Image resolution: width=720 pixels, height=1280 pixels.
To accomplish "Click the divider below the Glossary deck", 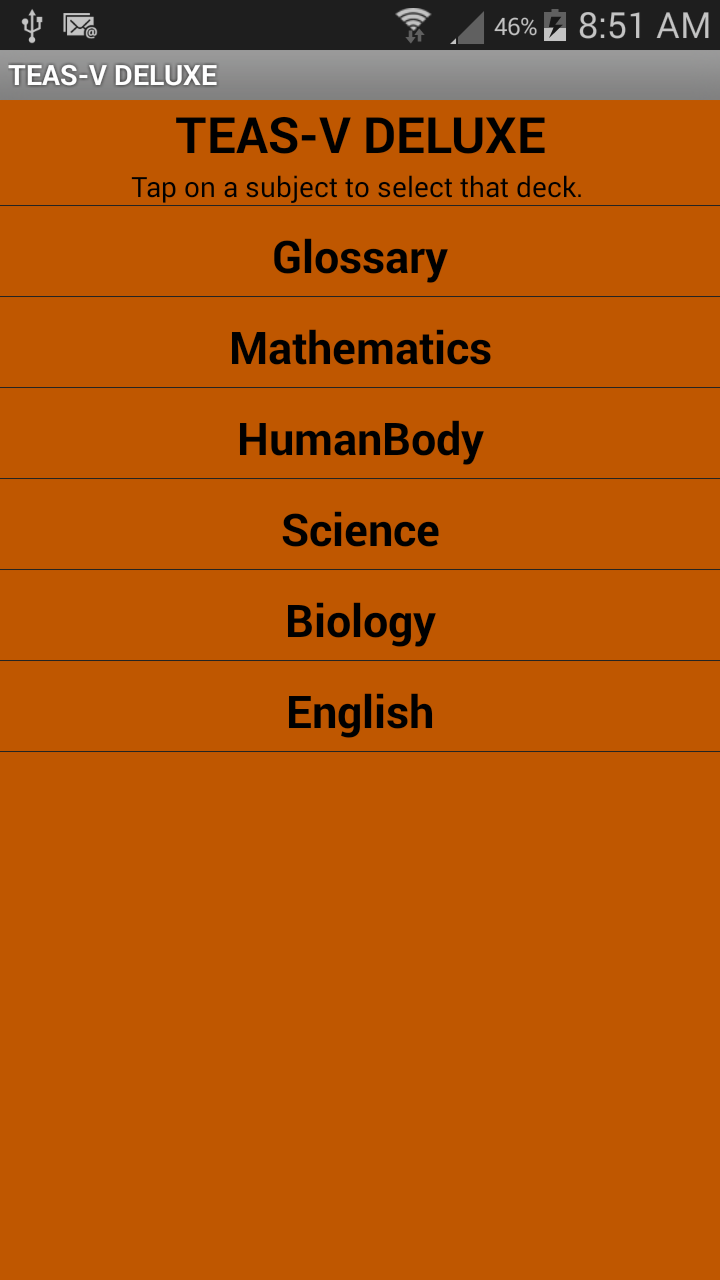I will 360,298.
